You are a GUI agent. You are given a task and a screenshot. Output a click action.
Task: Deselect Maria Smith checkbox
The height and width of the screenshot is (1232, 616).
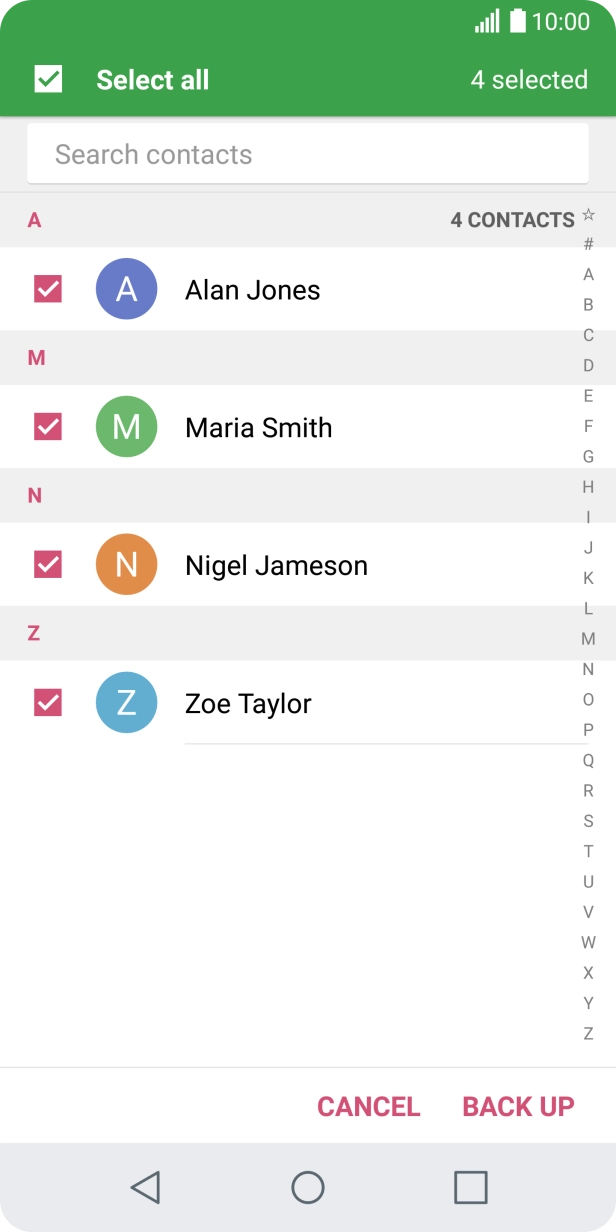(x=48, y=427)
